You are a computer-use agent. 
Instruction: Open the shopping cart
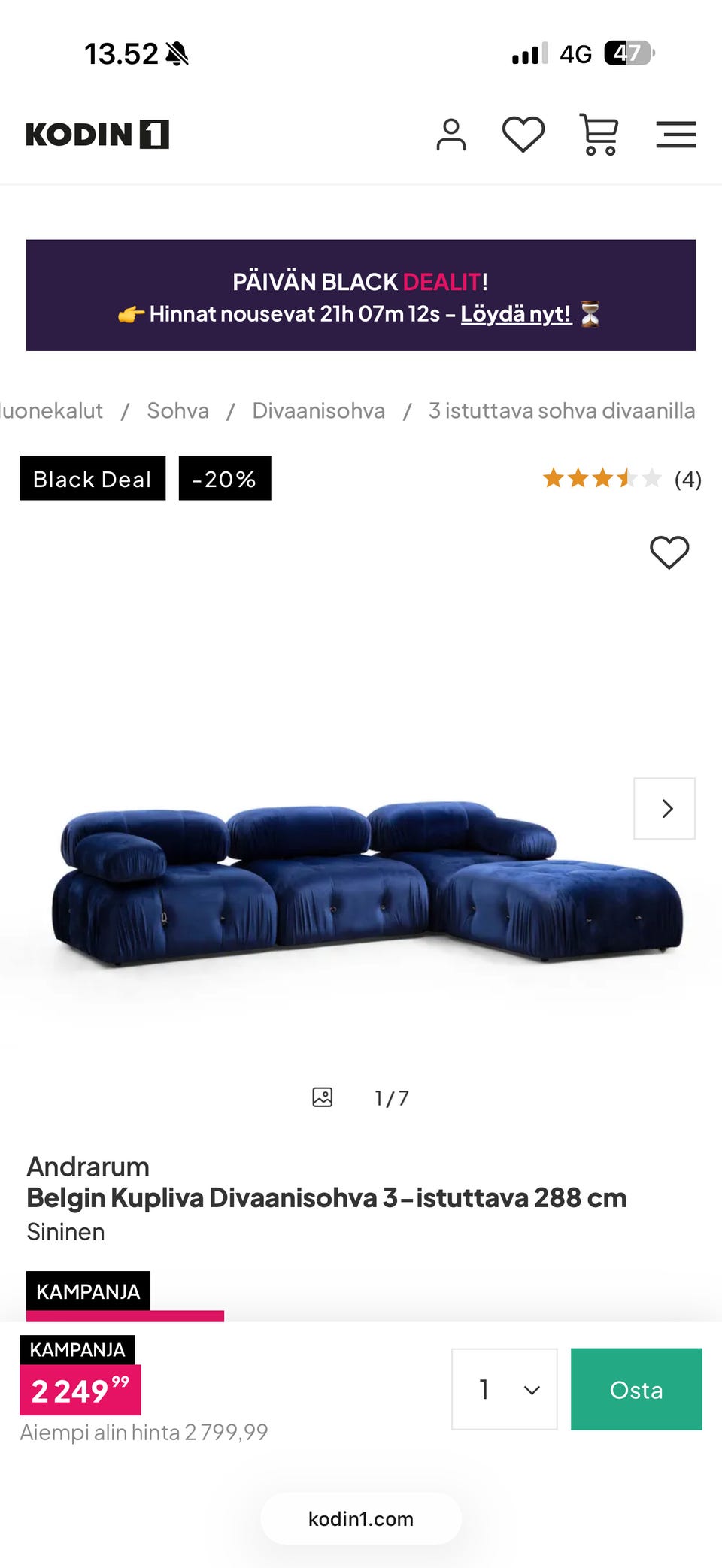[599, 135]
